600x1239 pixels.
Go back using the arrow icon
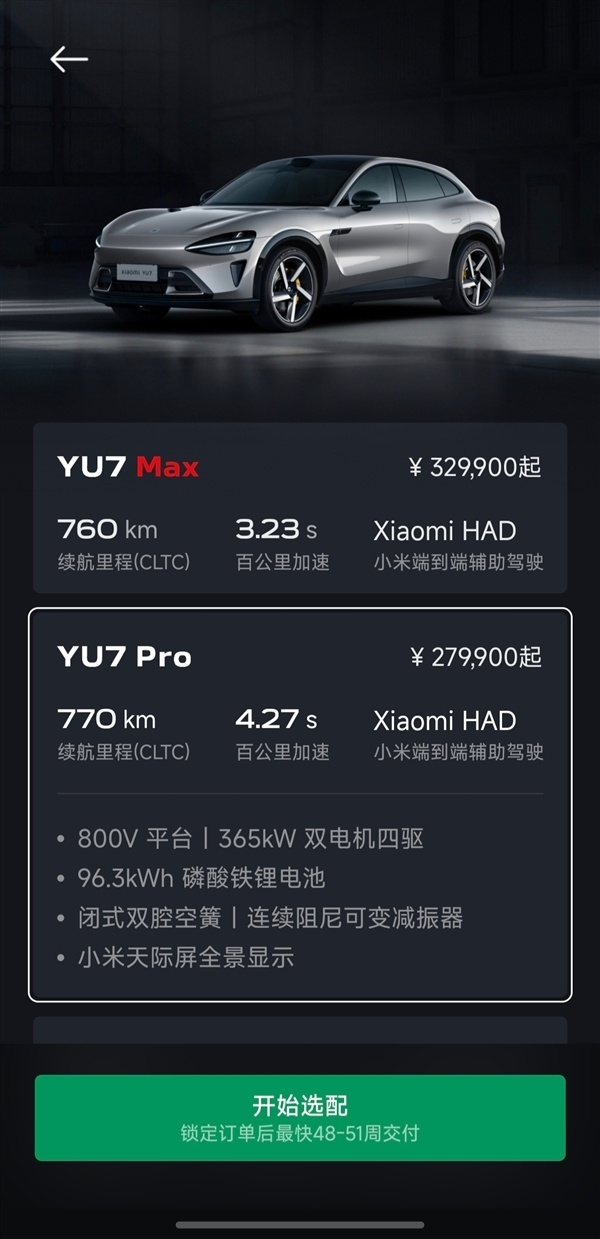click(x=69, y=60)
